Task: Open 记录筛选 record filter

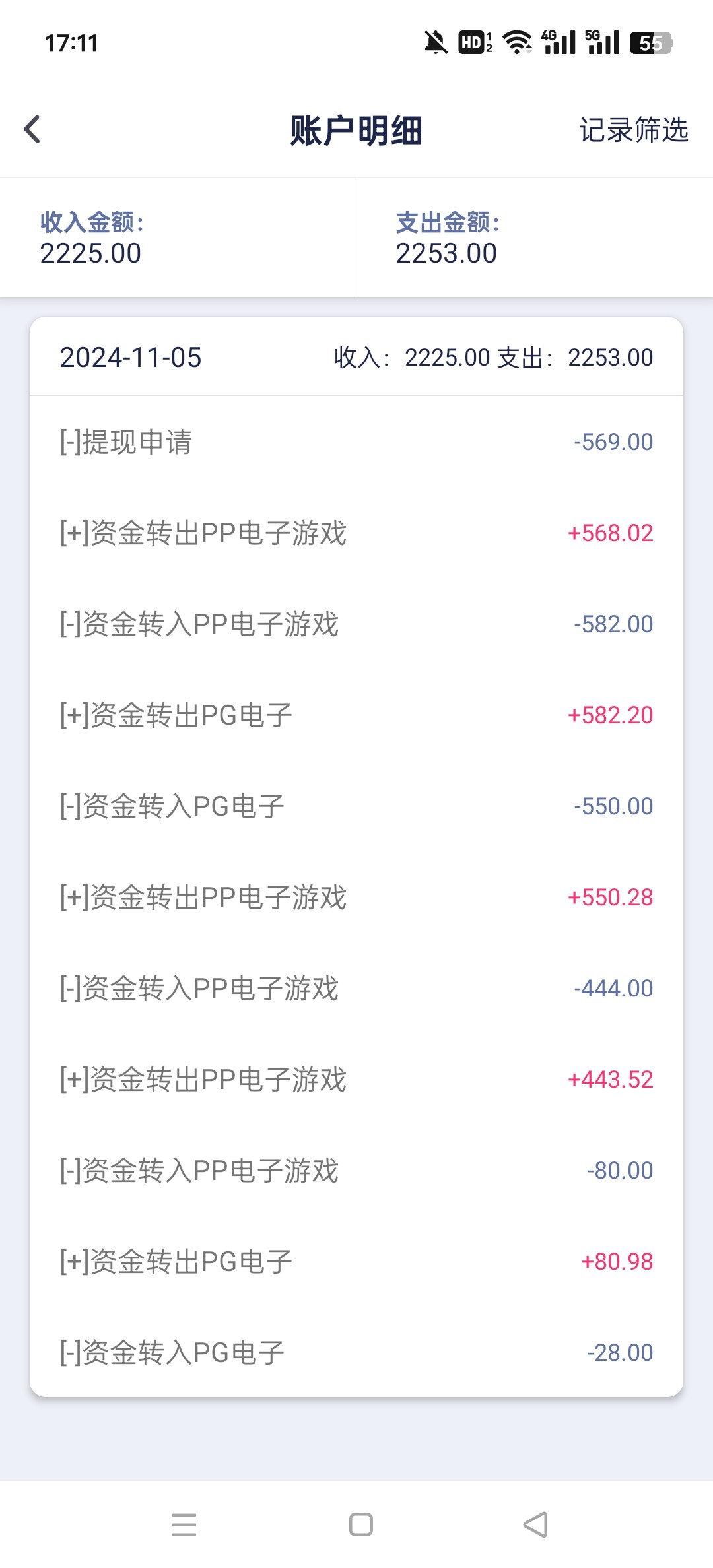Action: coord(633,130)
